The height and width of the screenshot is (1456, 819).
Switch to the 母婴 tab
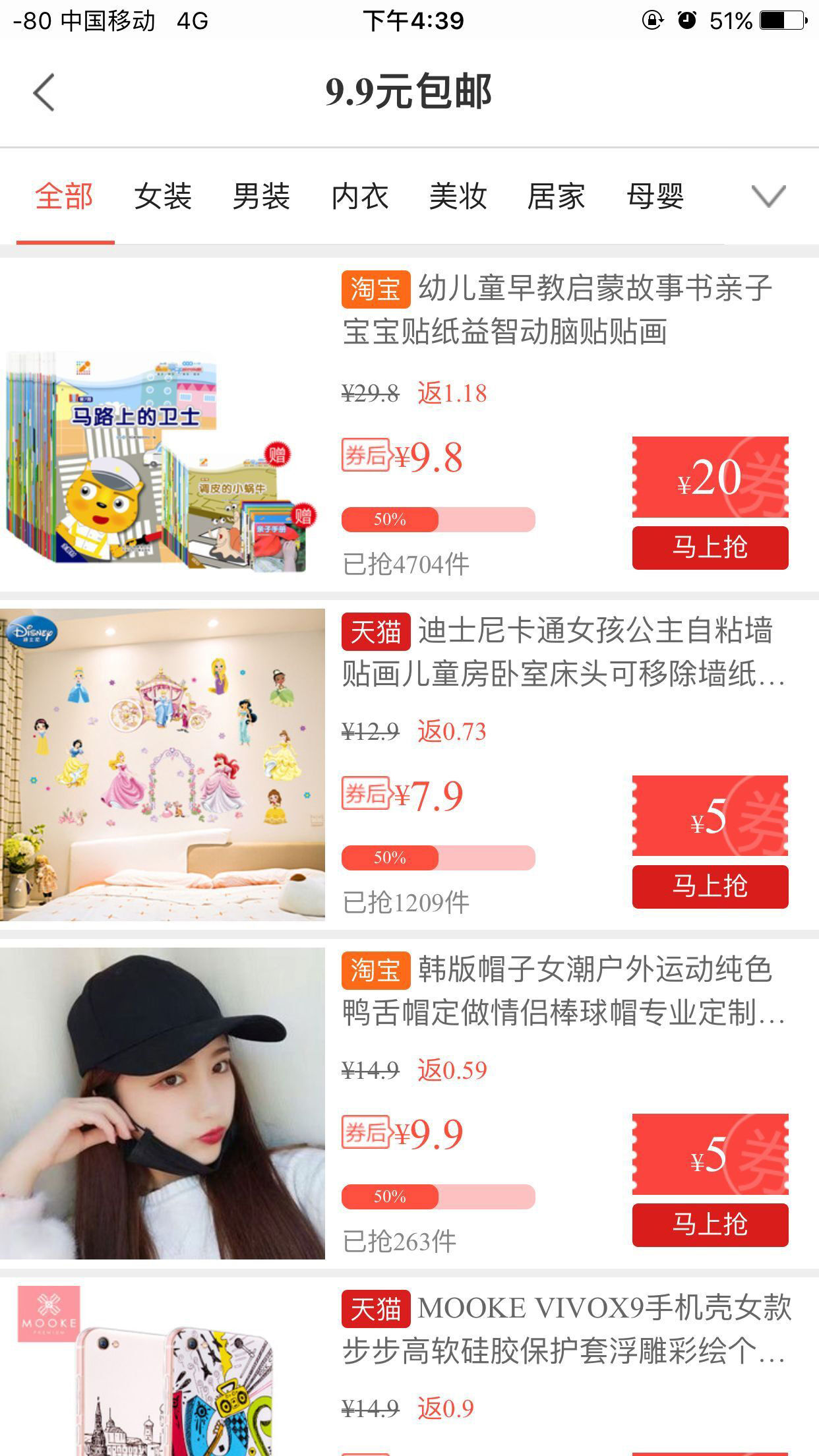(x=655, y=197)
